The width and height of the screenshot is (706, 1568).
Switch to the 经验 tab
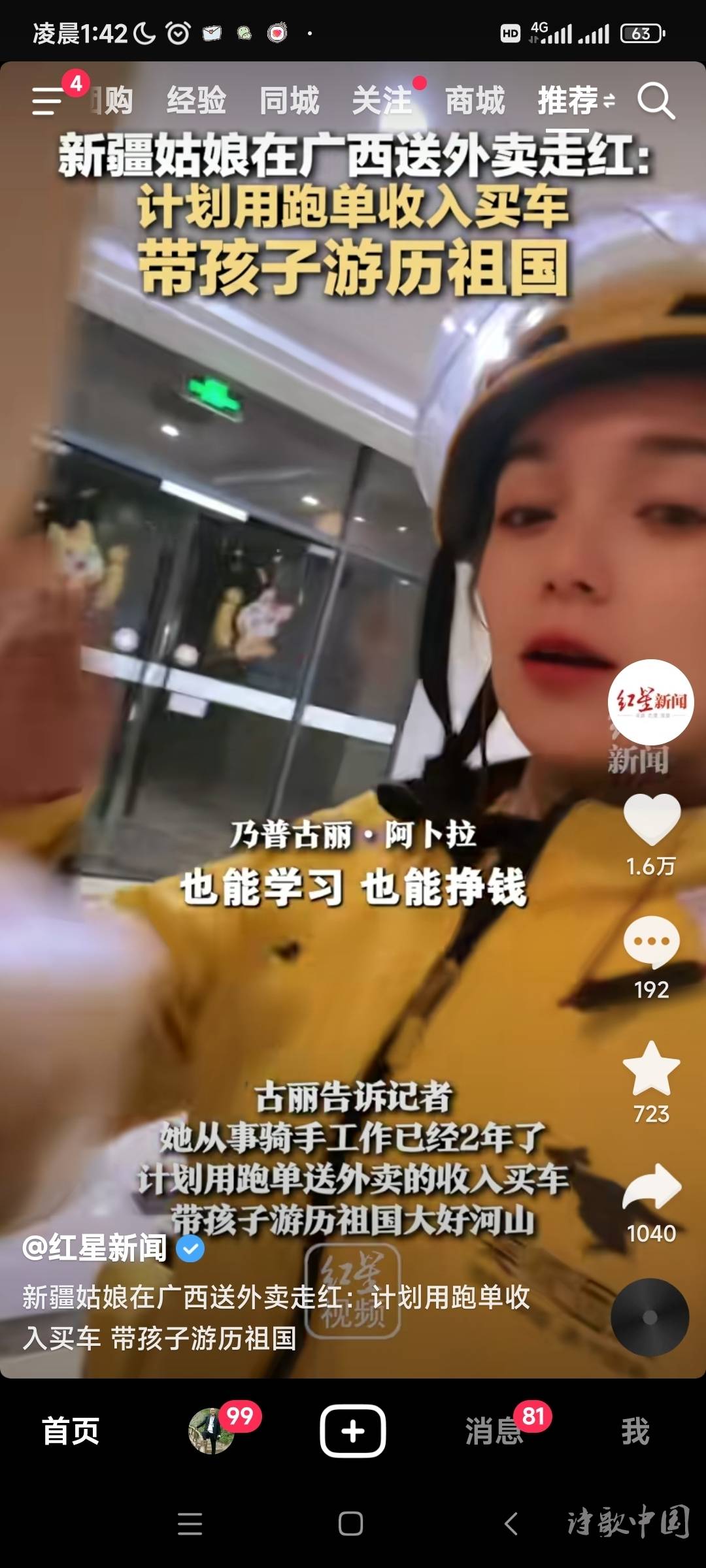pos(196,101)
